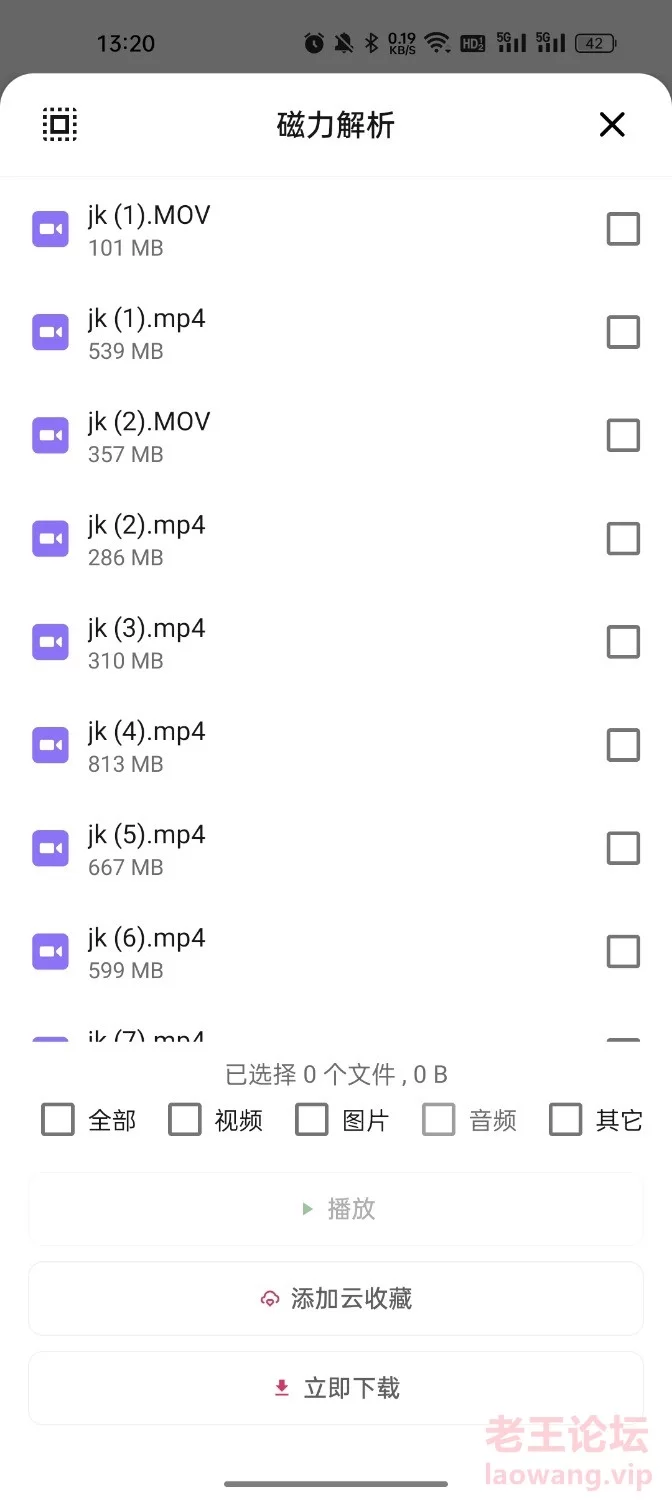
Task: Check the 其它 filter box
Action: pos(566,1120)
